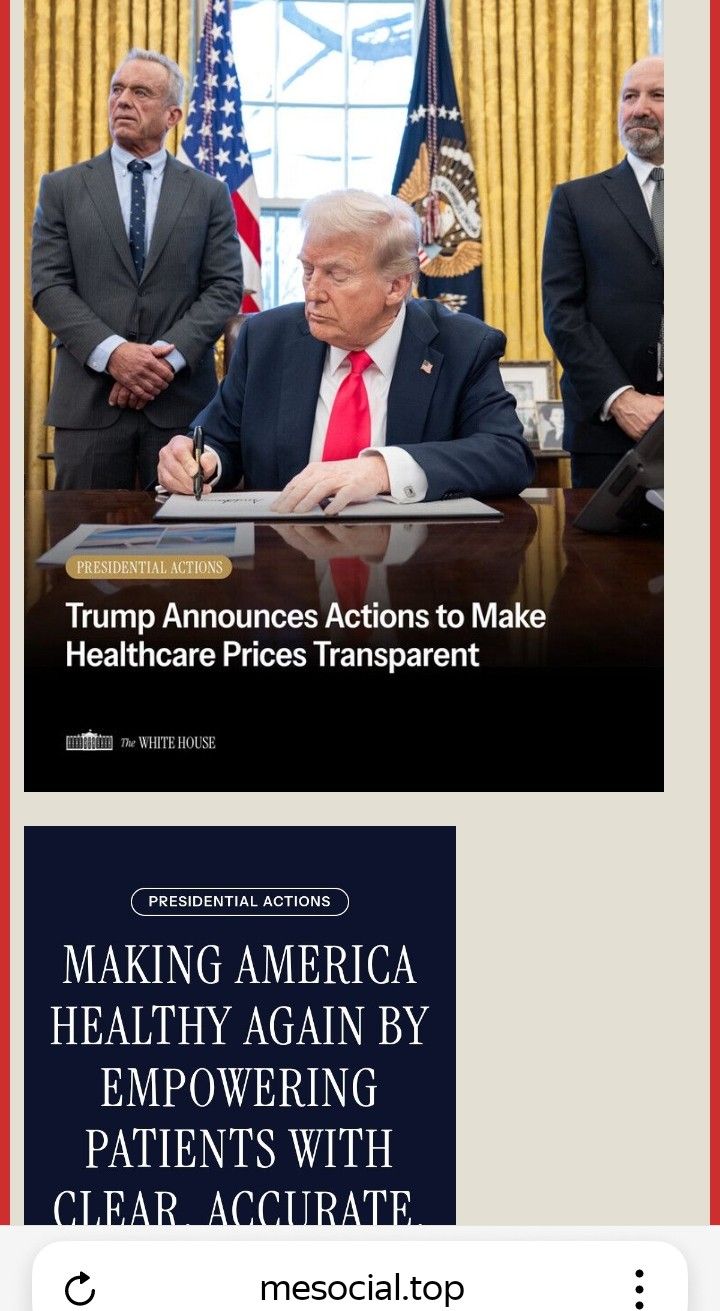Tap the mesocial.top address bar
Image resolution: width=720 pixels, height=1311 pixels.
click(x=361, y=1288)
